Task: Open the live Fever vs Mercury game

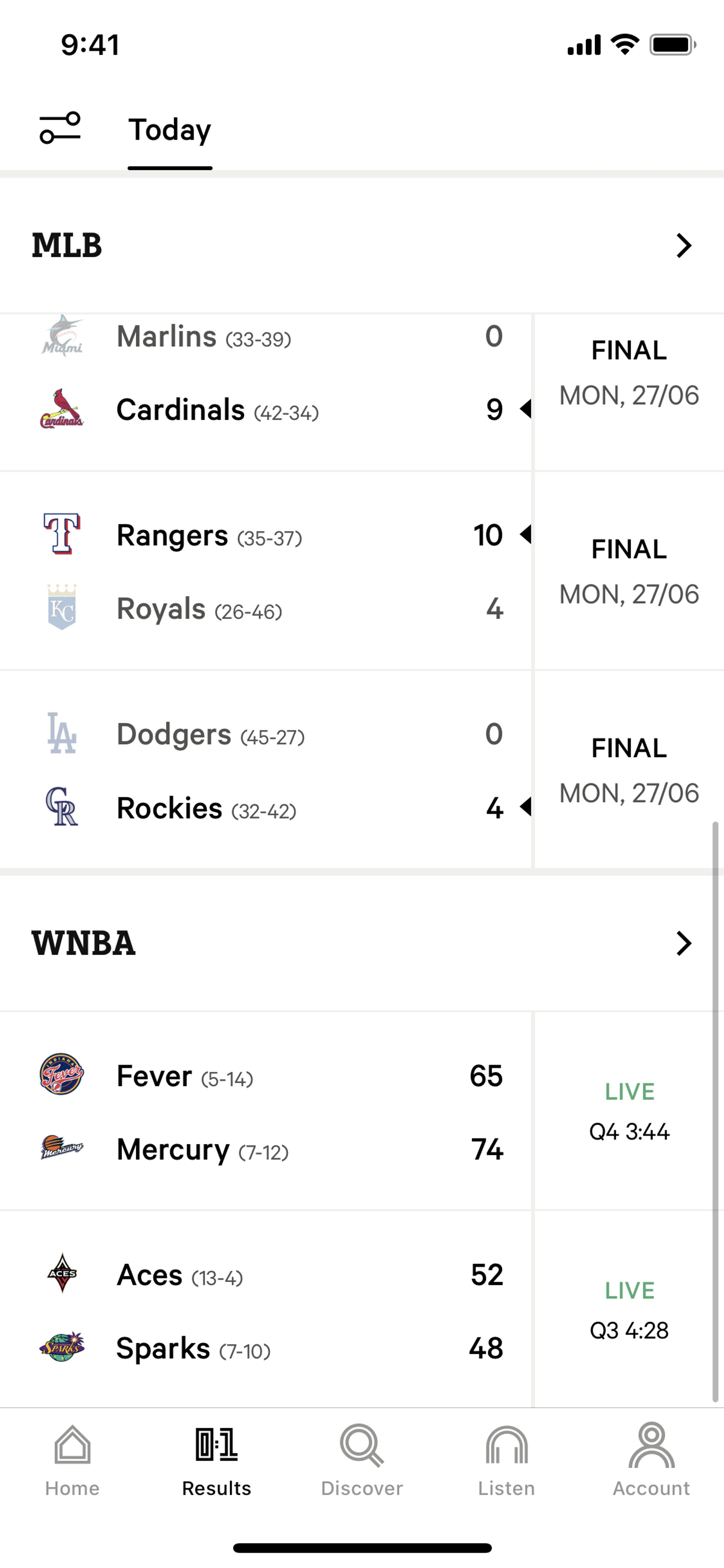Action: click(x=268, y=1112)
